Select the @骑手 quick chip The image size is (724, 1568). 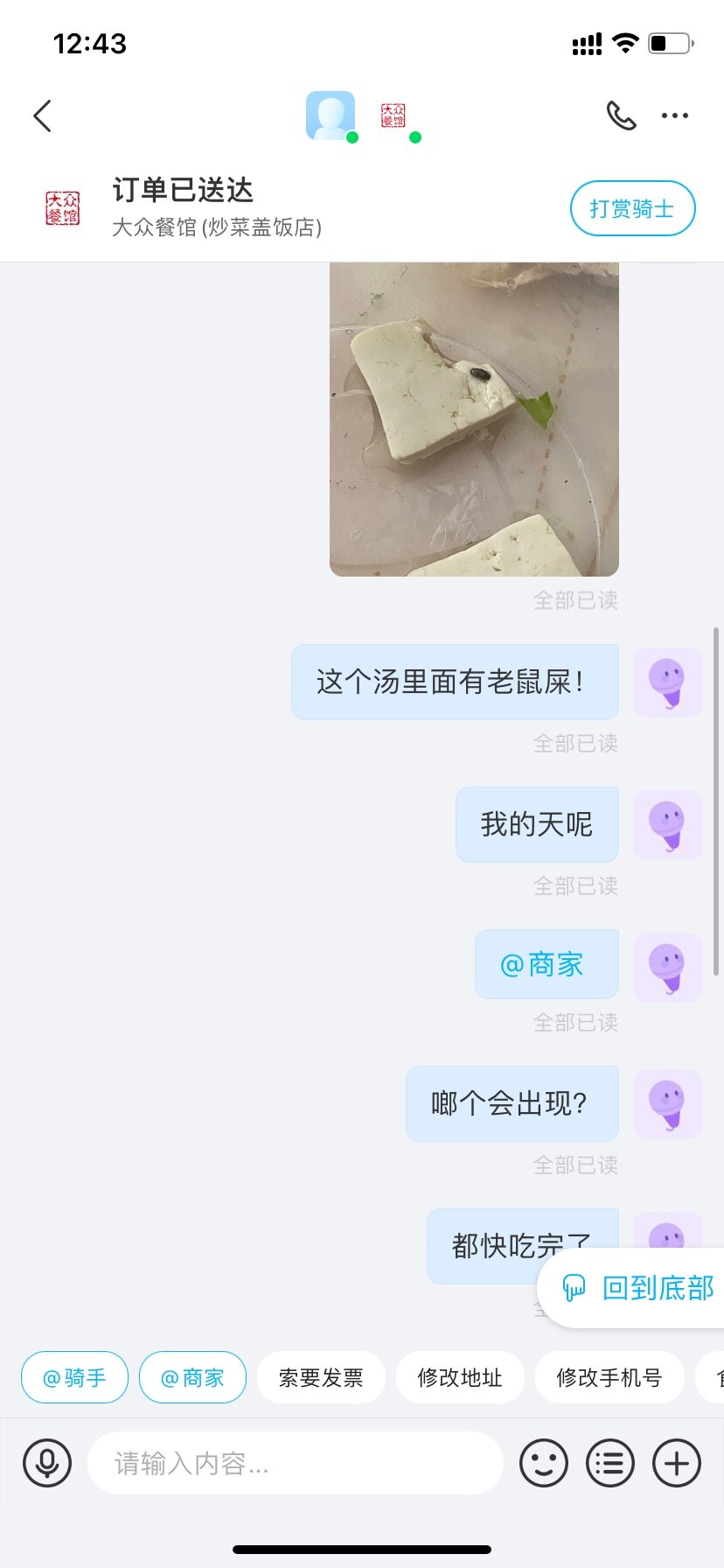74,1378
